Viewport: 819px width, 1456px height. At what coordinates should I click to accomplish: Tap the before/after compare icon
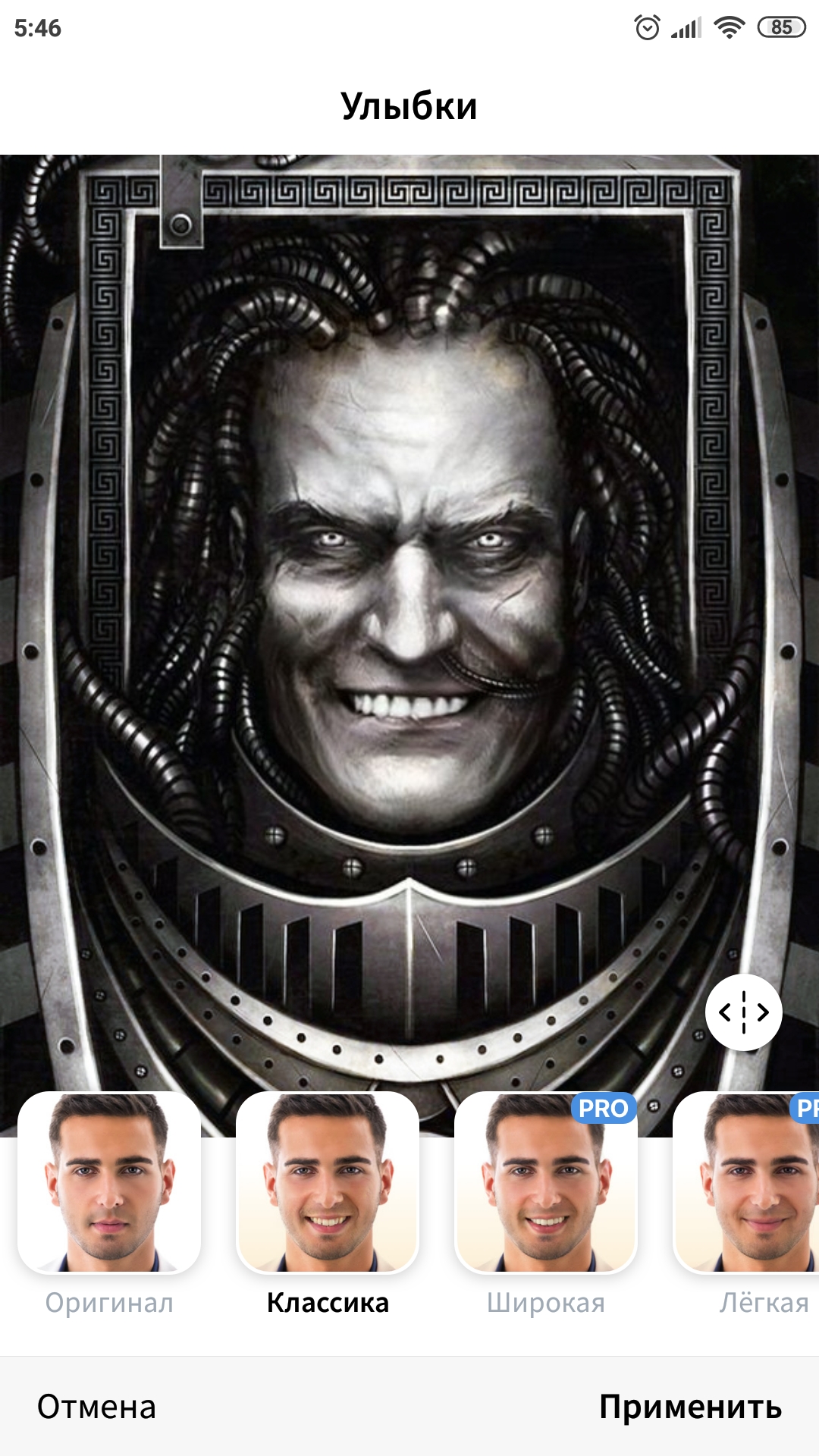pyautogui.click(x=743, y=1012)
